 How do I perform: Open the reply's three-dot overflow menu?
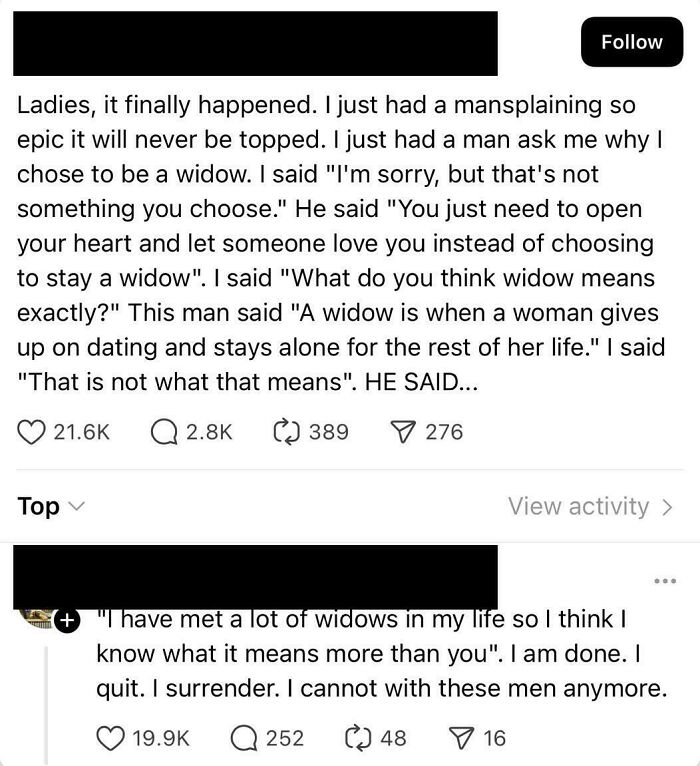[x=664, y=581]
